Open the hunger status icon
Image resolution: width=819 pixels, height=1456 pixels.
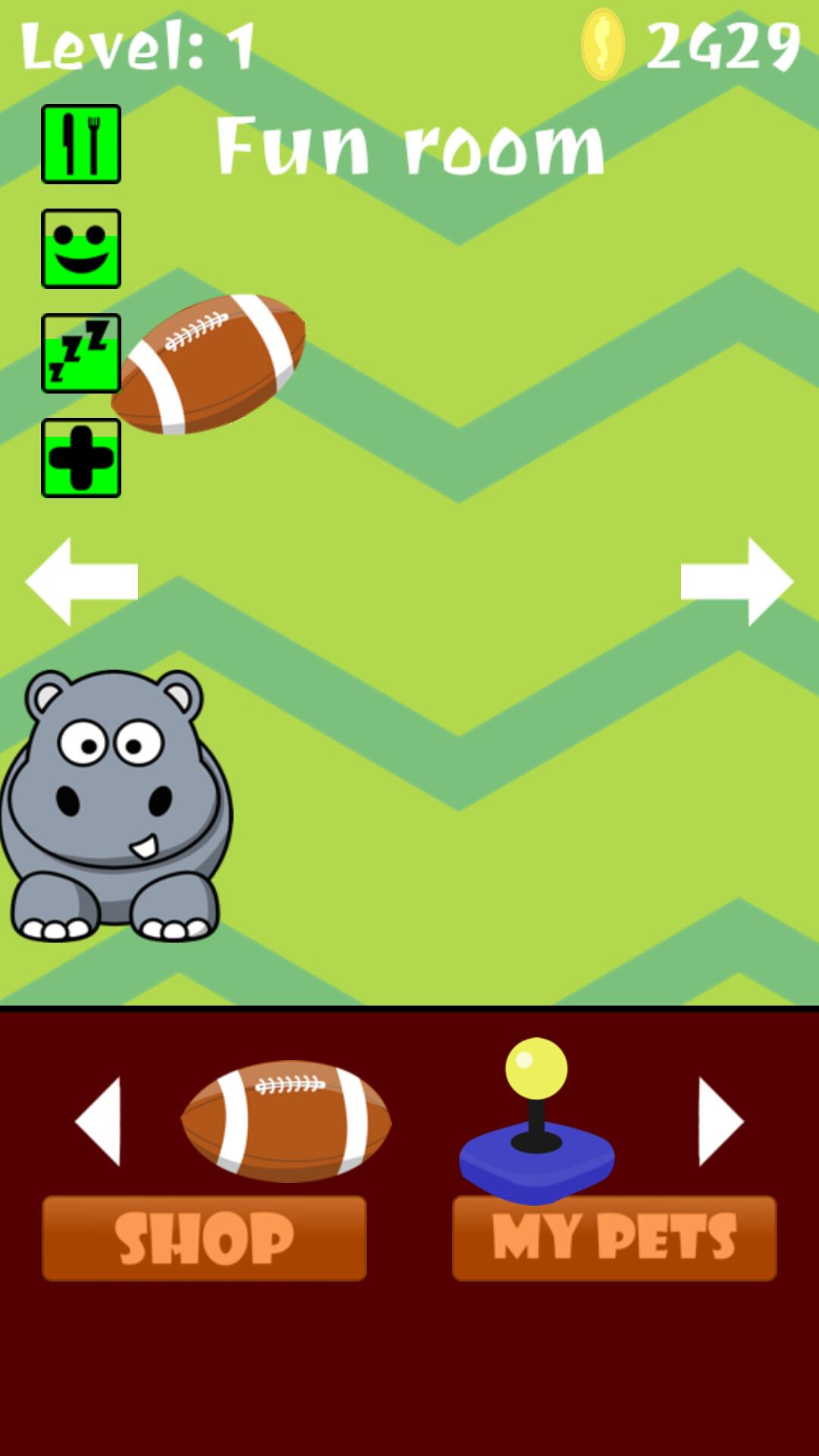[81, 144]
